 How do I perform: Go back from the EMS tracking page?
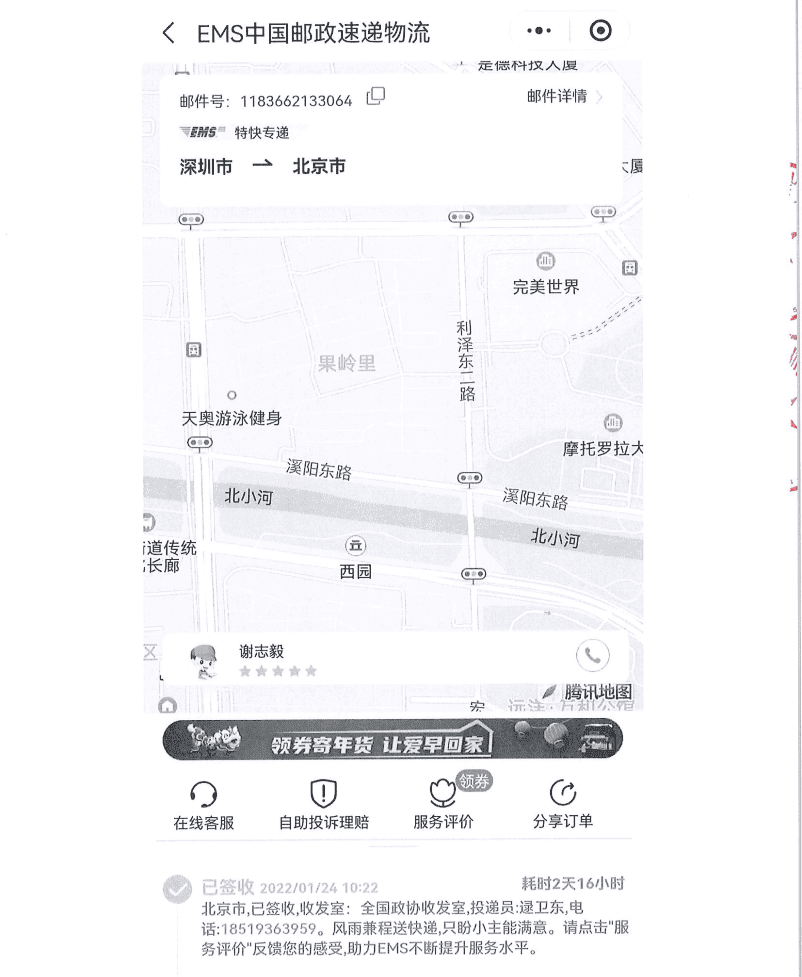tap(168, 32)
